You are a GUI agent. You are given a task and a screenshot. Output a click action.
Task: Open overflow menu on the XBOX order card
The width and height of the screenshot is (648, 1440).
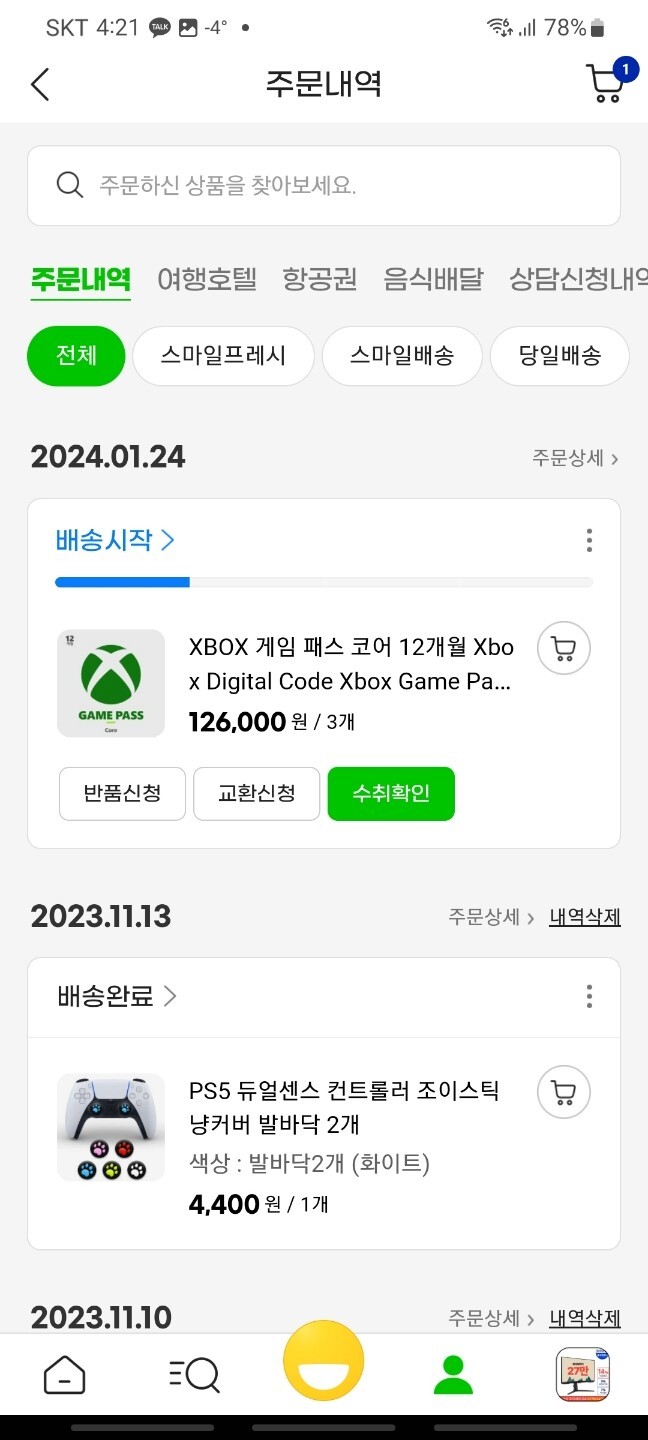(589, 541)
